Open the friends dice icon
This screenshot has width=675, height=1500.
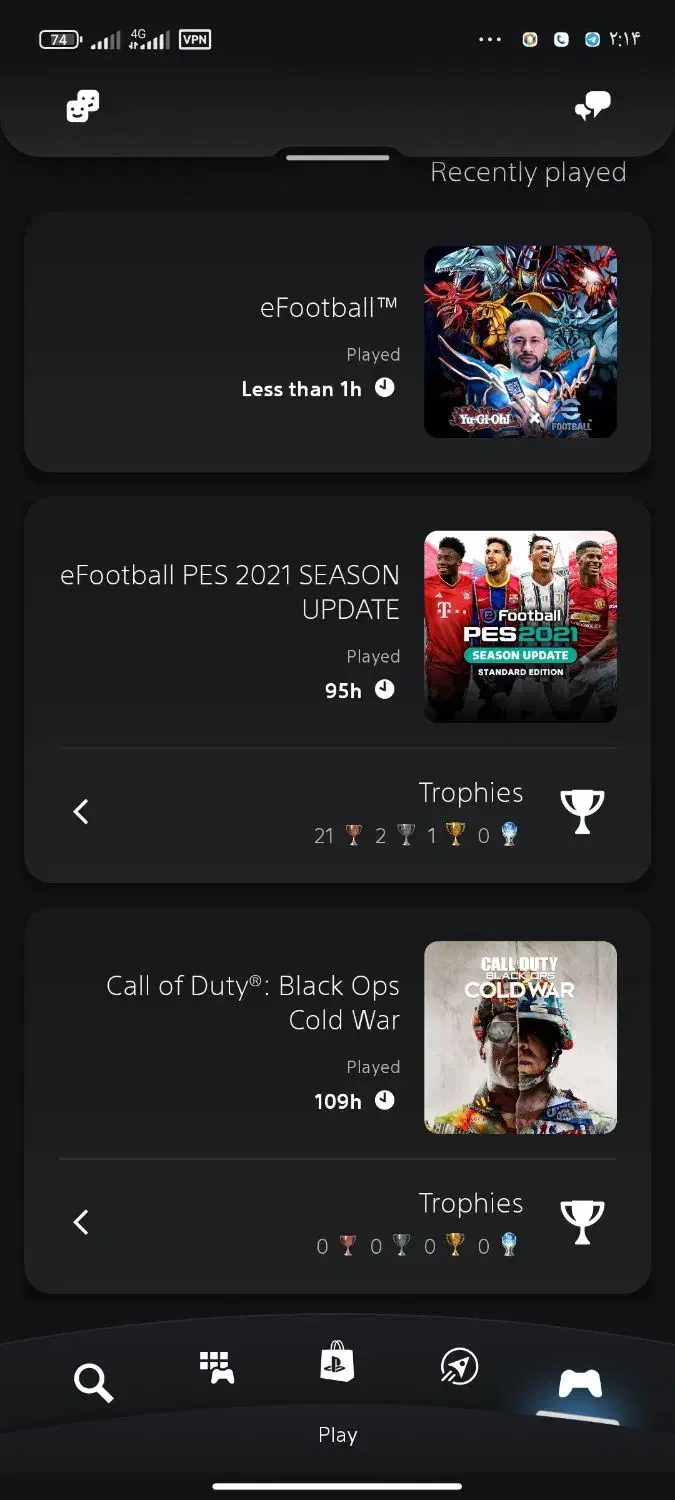pos(83,106)
